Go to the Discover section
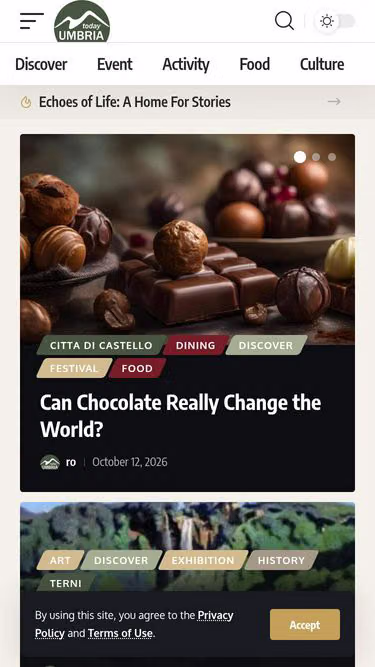 (41, 64)
